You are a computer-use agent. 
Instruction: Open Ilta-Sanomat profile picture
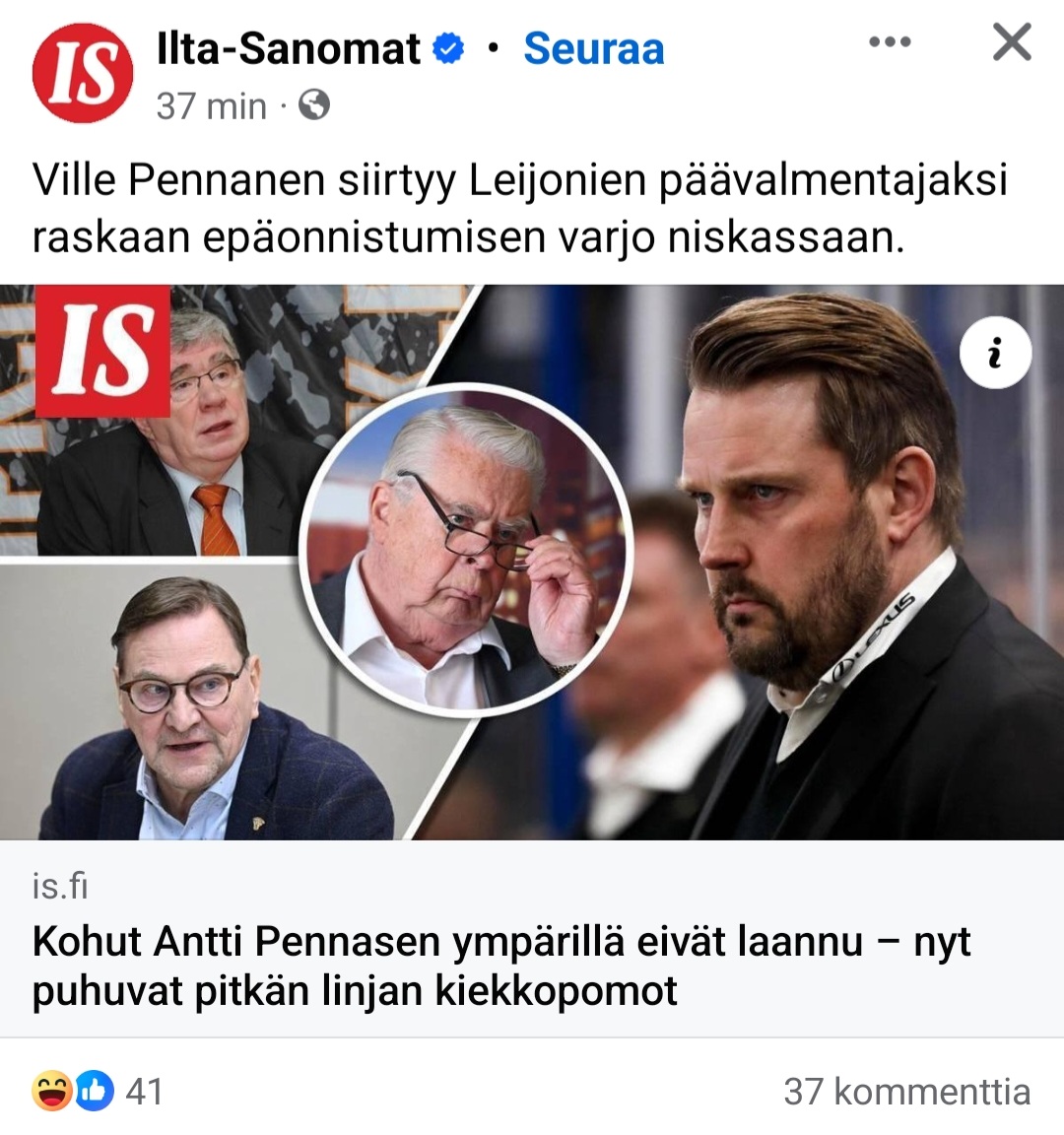pyautogui.click(x=82, y=73)
